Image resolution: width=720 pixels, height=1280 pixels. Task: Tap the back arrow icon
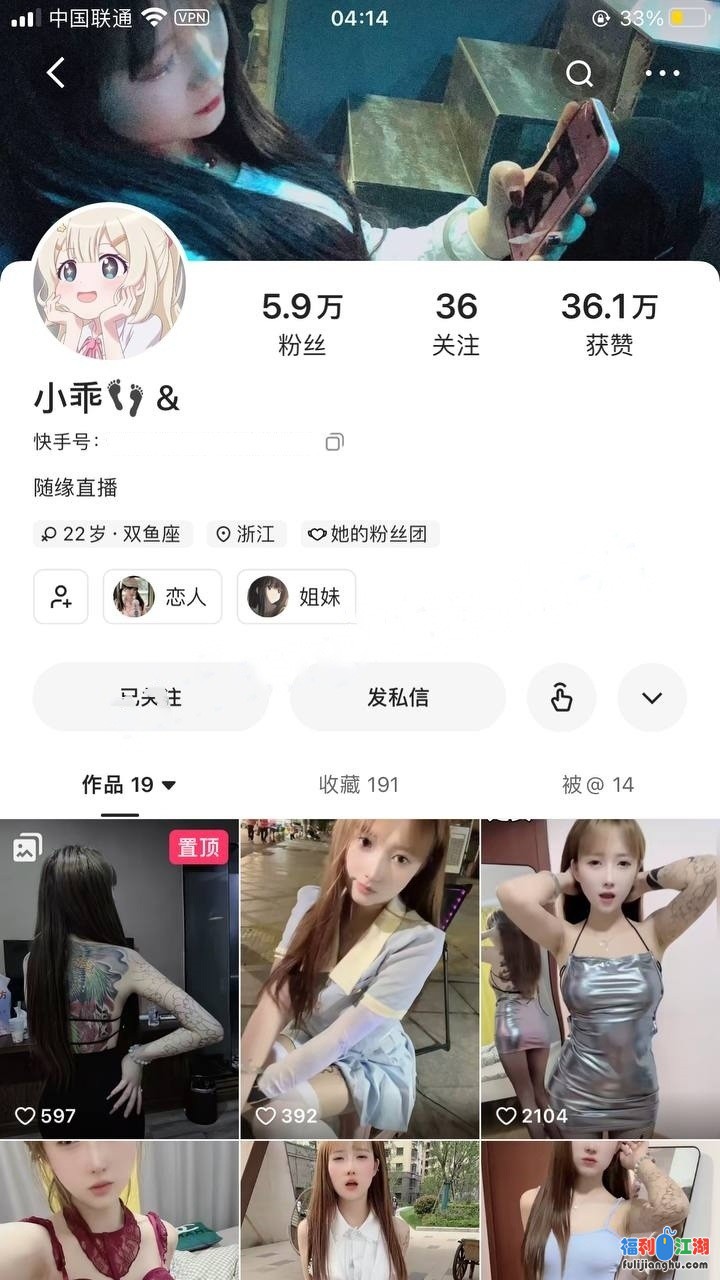point(54,72)
